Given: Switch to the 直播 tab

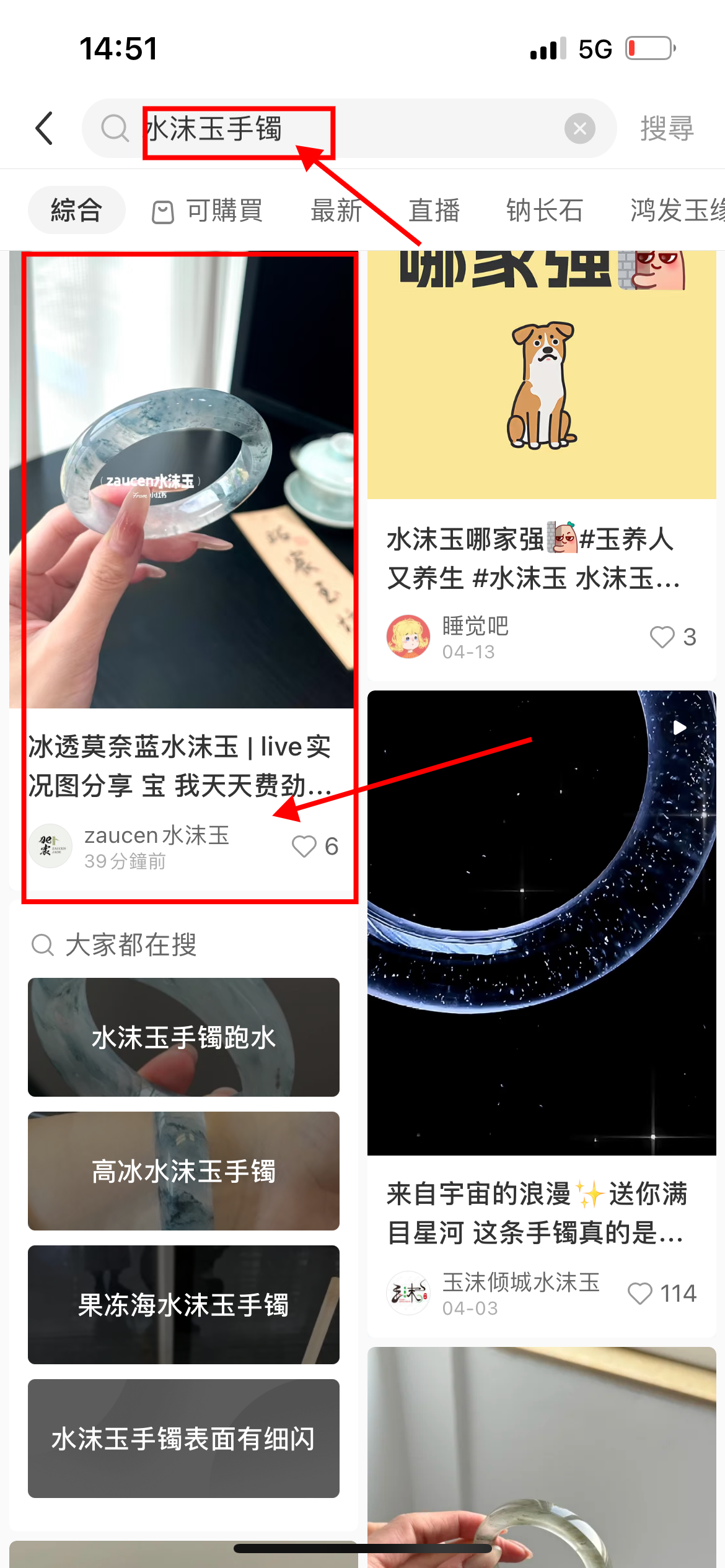Looking at the screenshot, I should tap(434, 211).
